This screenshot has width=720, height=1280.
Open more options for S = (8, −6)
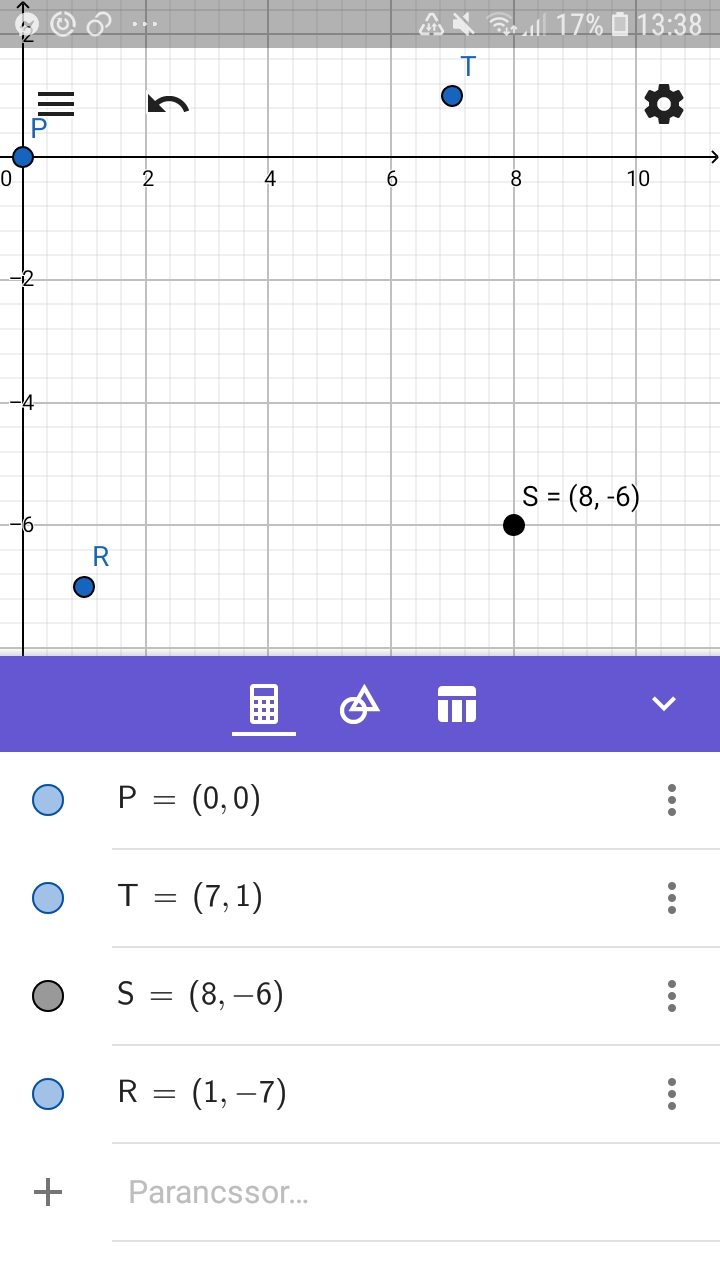point(672,996)
